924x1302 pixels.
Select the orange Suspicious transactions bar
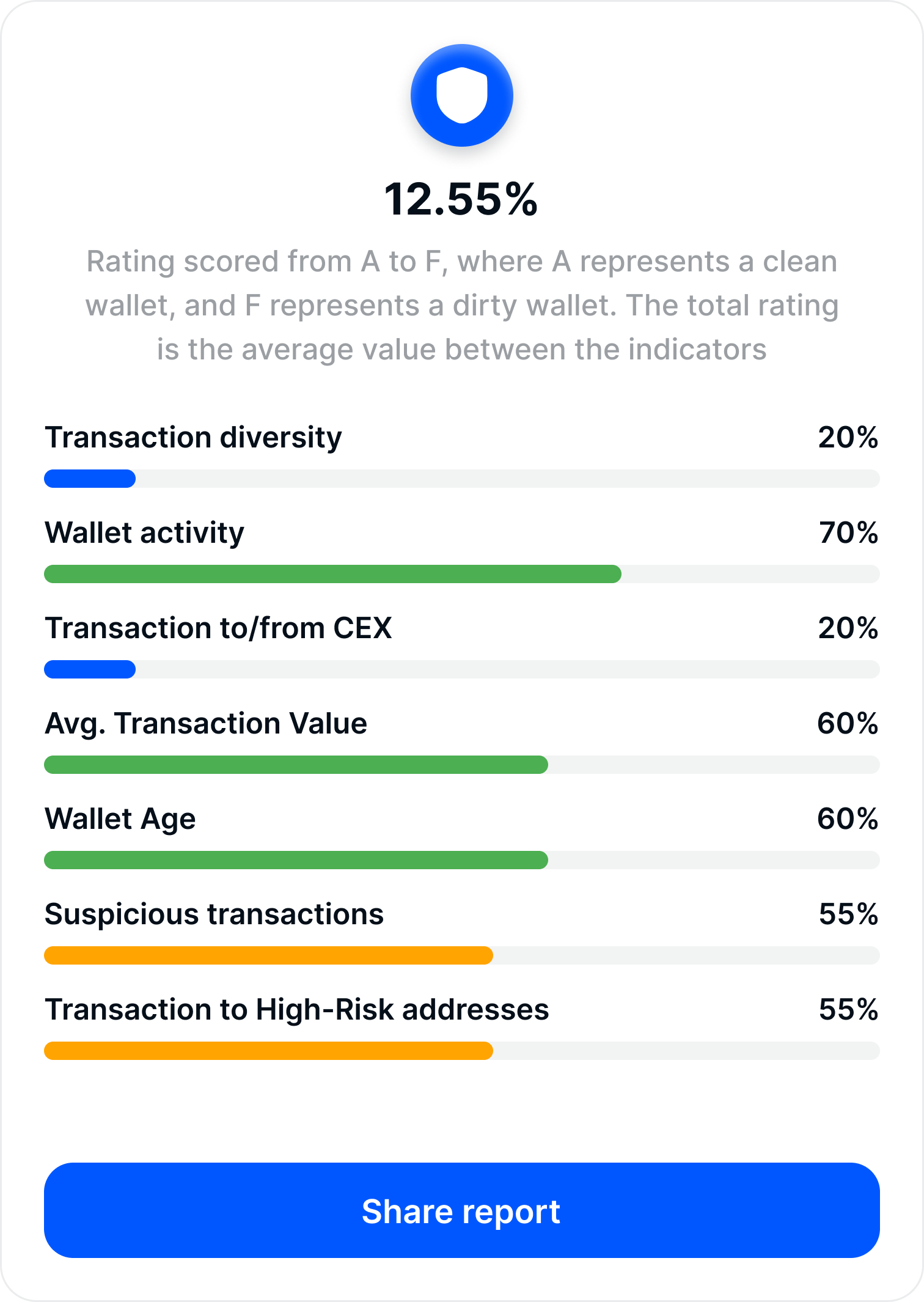tap(269, 955)
